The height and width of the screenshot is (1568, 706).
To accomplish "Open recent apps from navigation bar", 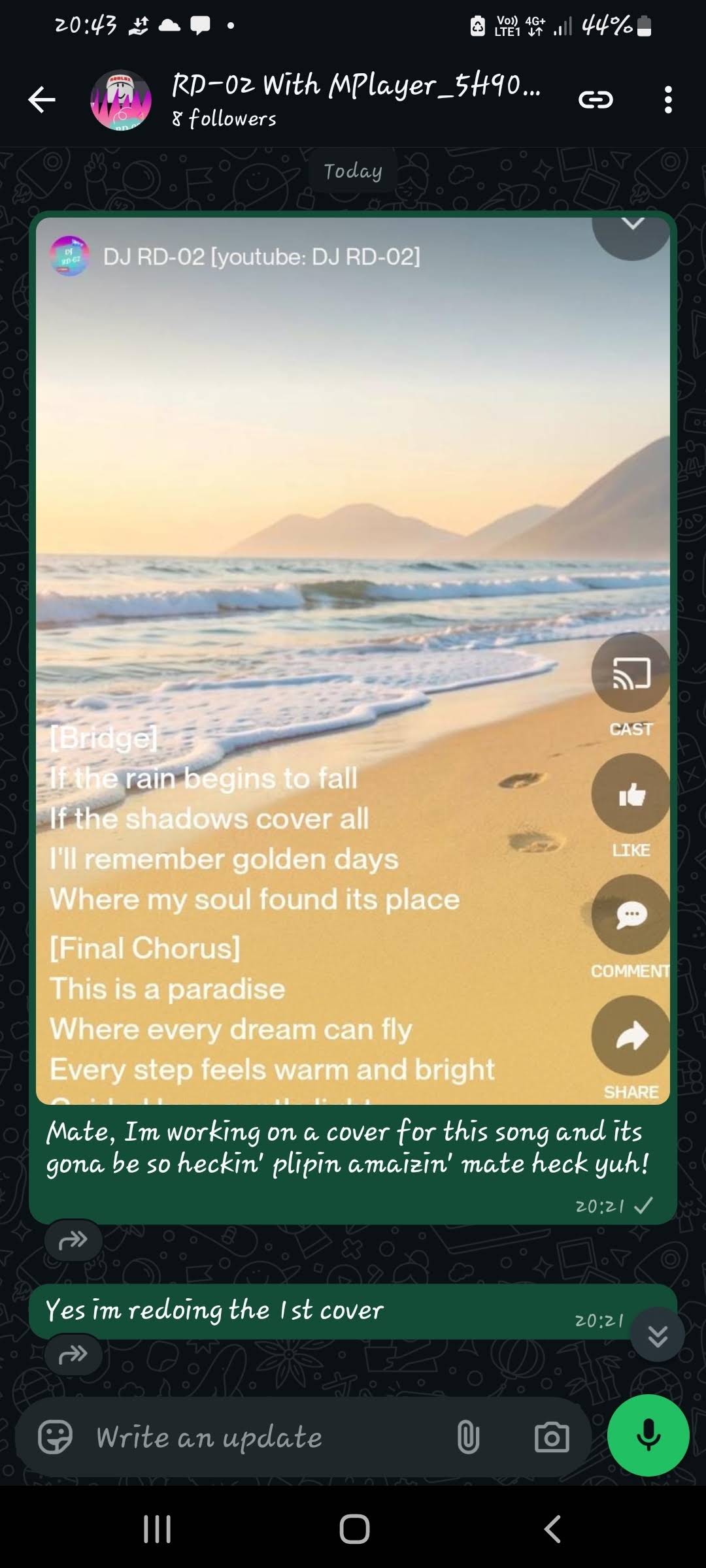I will pyautogui.click(x=157, y=1529).
